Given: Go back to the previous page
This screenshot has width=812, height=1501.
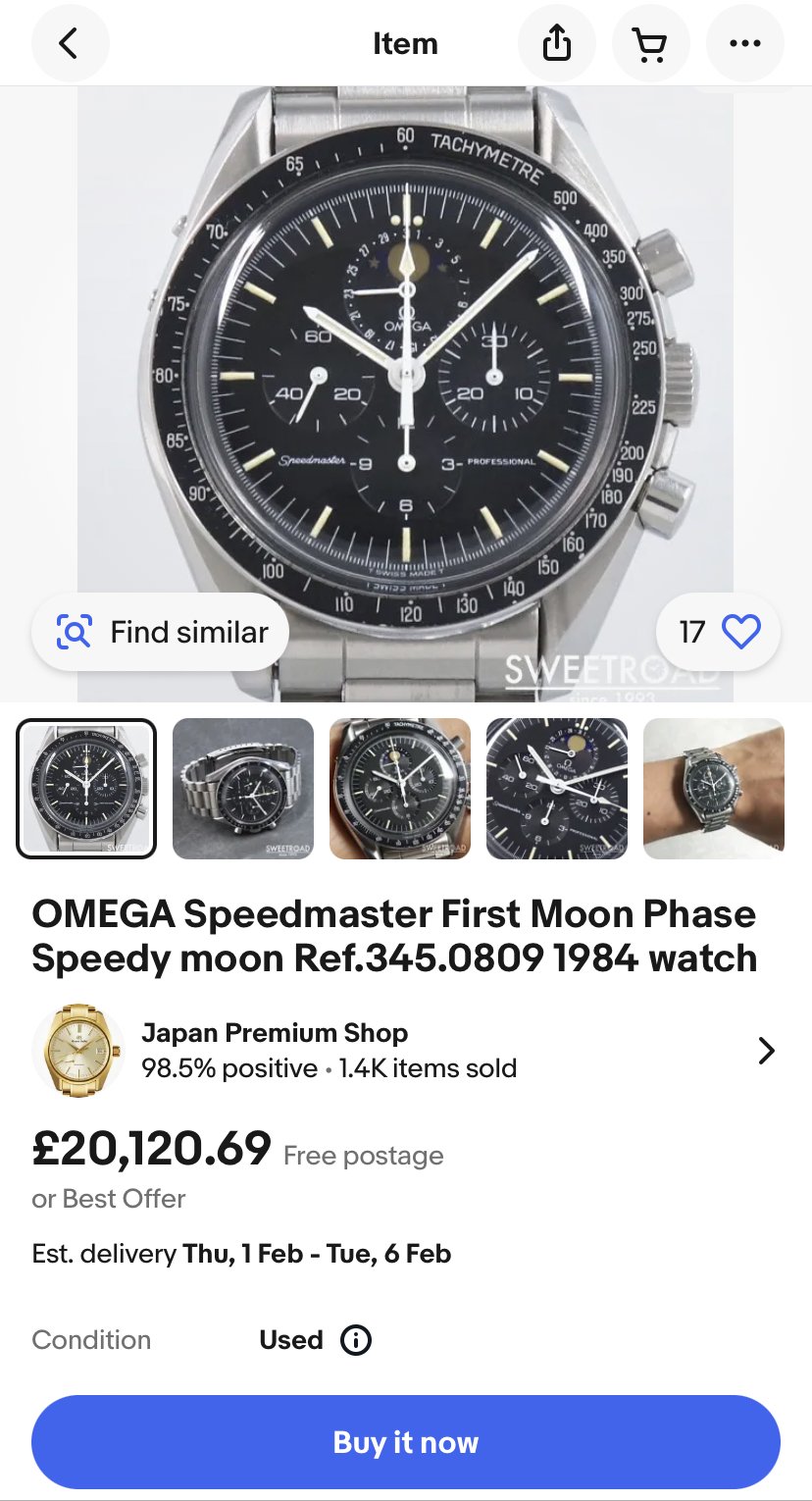Looking at the screenshot, I should point(69,44).
